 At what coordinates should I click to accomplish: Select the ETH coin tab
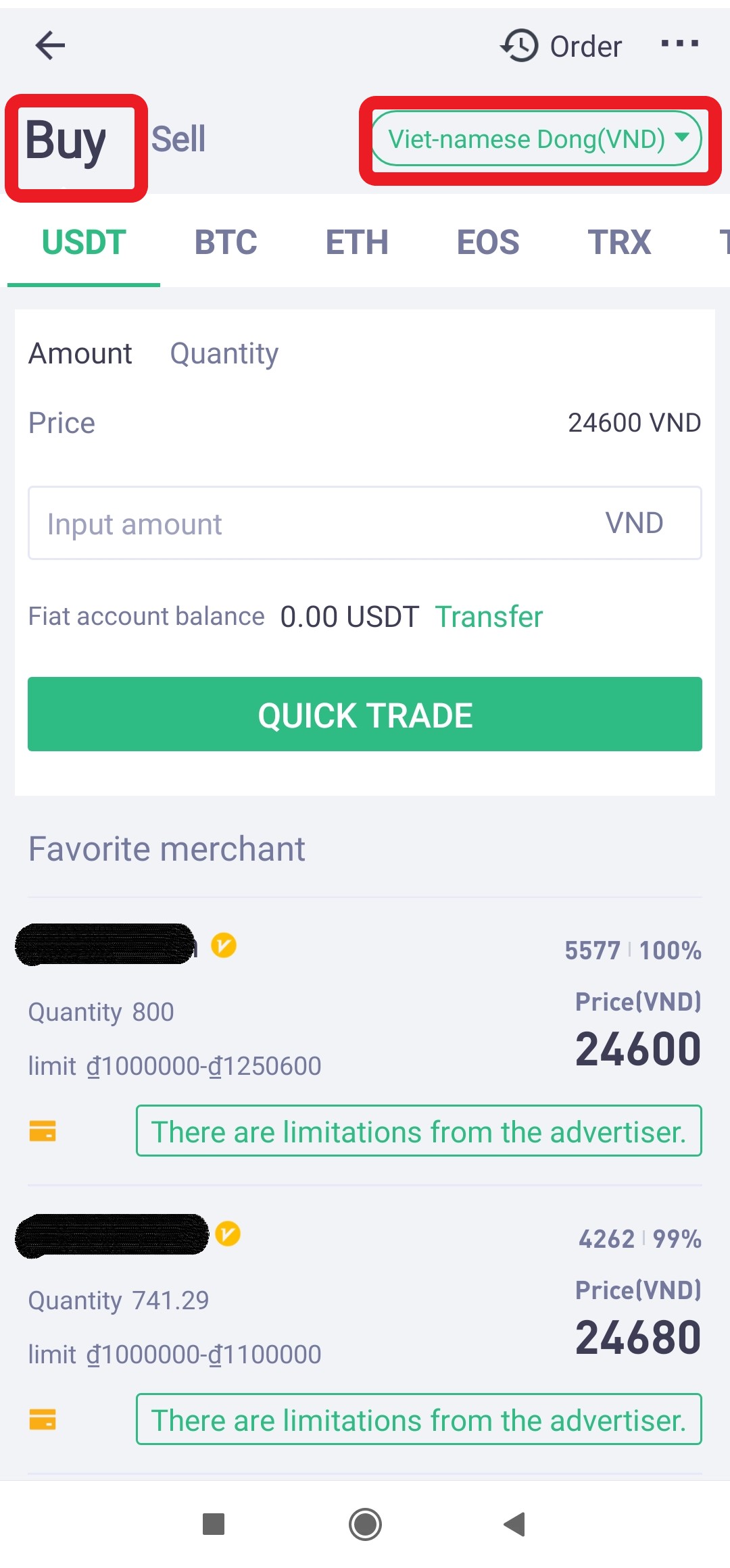[x=357, y=243]
